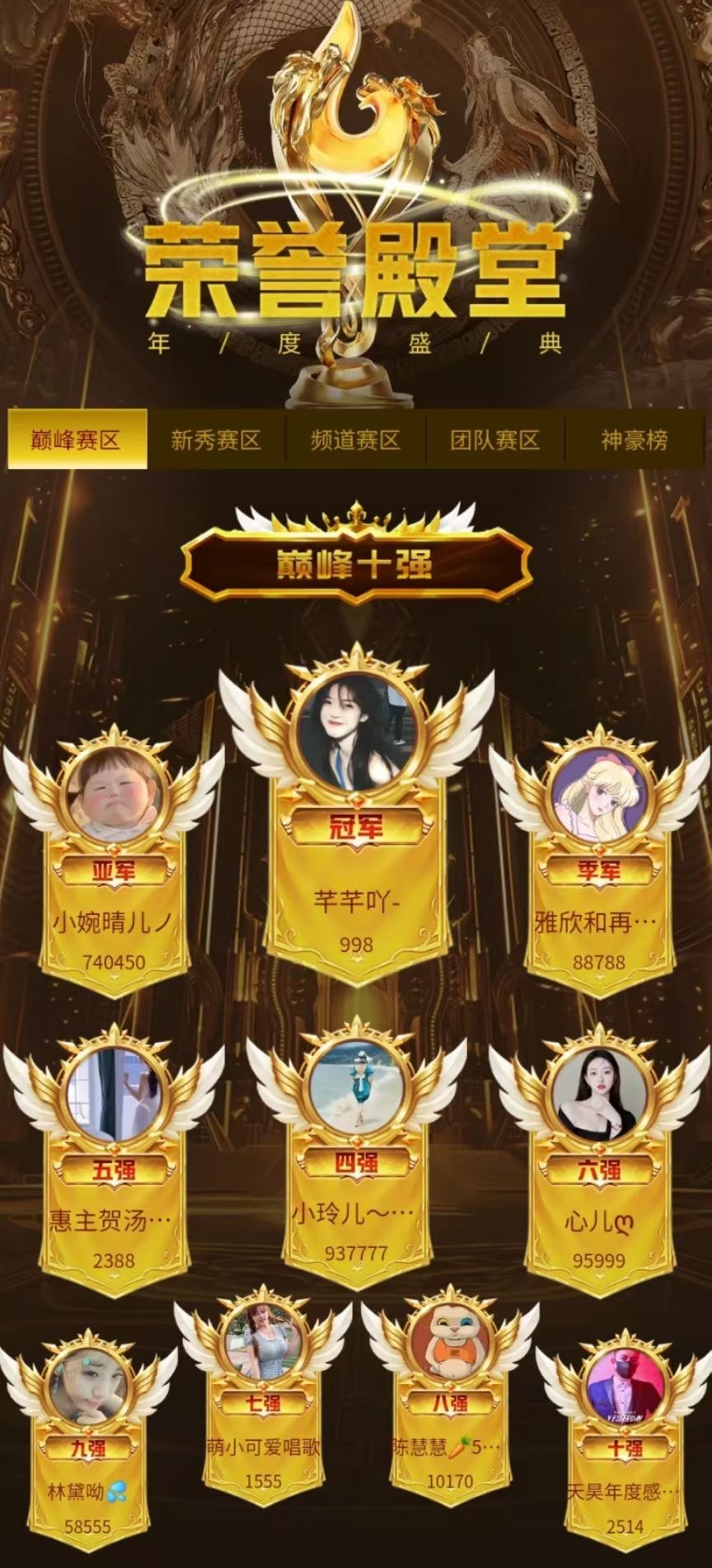This screenshot has width=712, height=1568.
Task: Switch to the 频道赛区 tab
Action: pyautogui.click(x=355, y=439)
